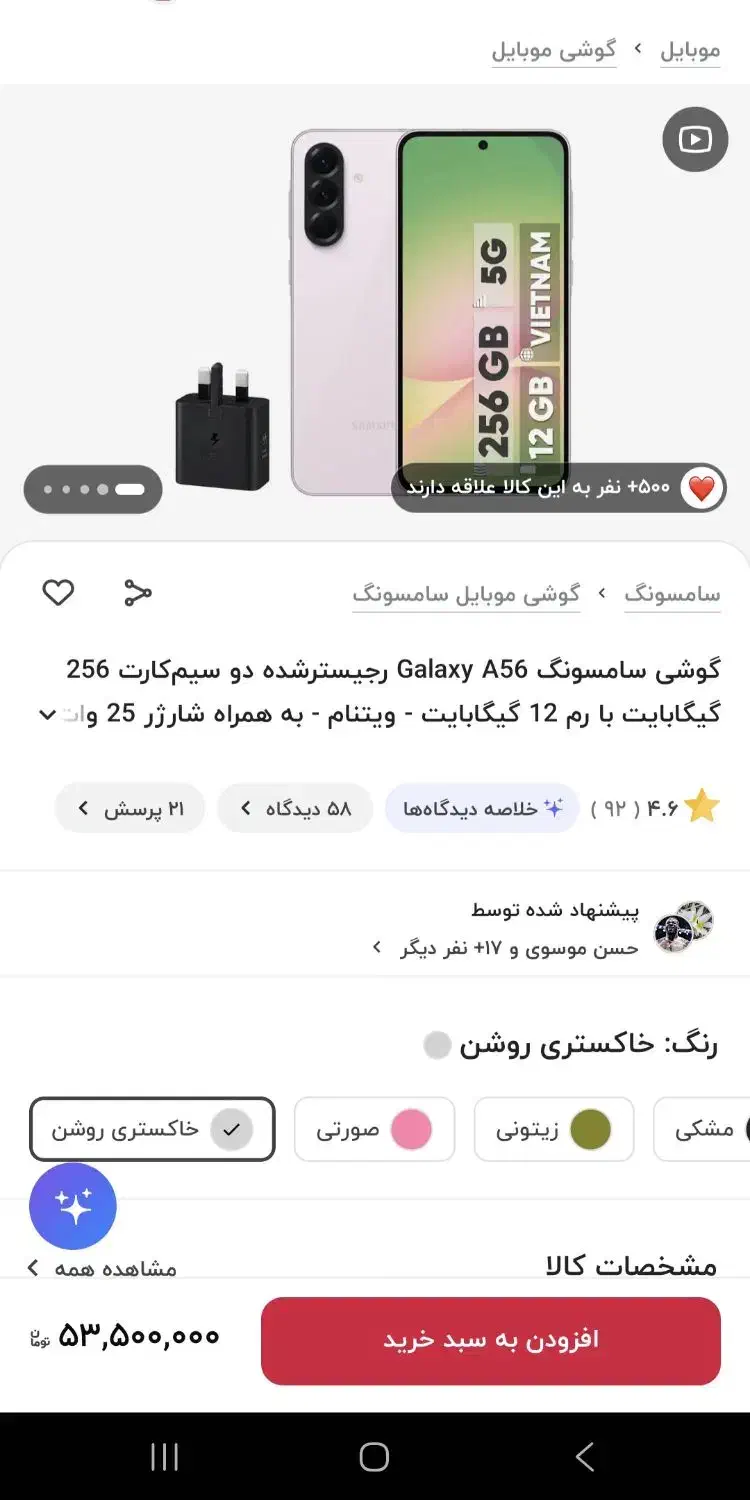Select the pink color swatch circle
750x1500 pixels.
(414, 1129)
